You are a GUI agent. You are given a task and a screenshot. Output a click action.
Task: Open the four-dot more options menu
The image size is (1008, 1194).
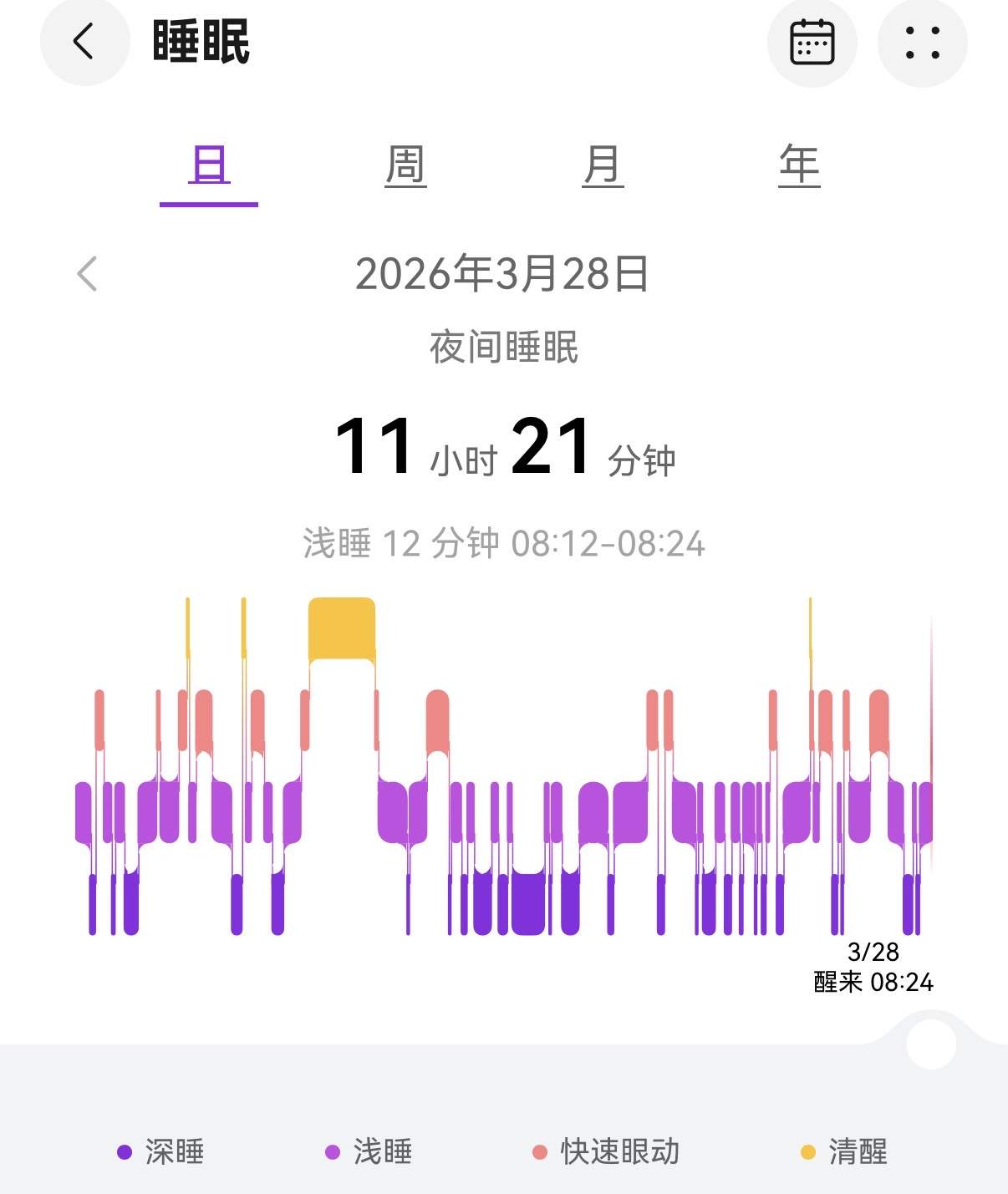pos(922,42)
